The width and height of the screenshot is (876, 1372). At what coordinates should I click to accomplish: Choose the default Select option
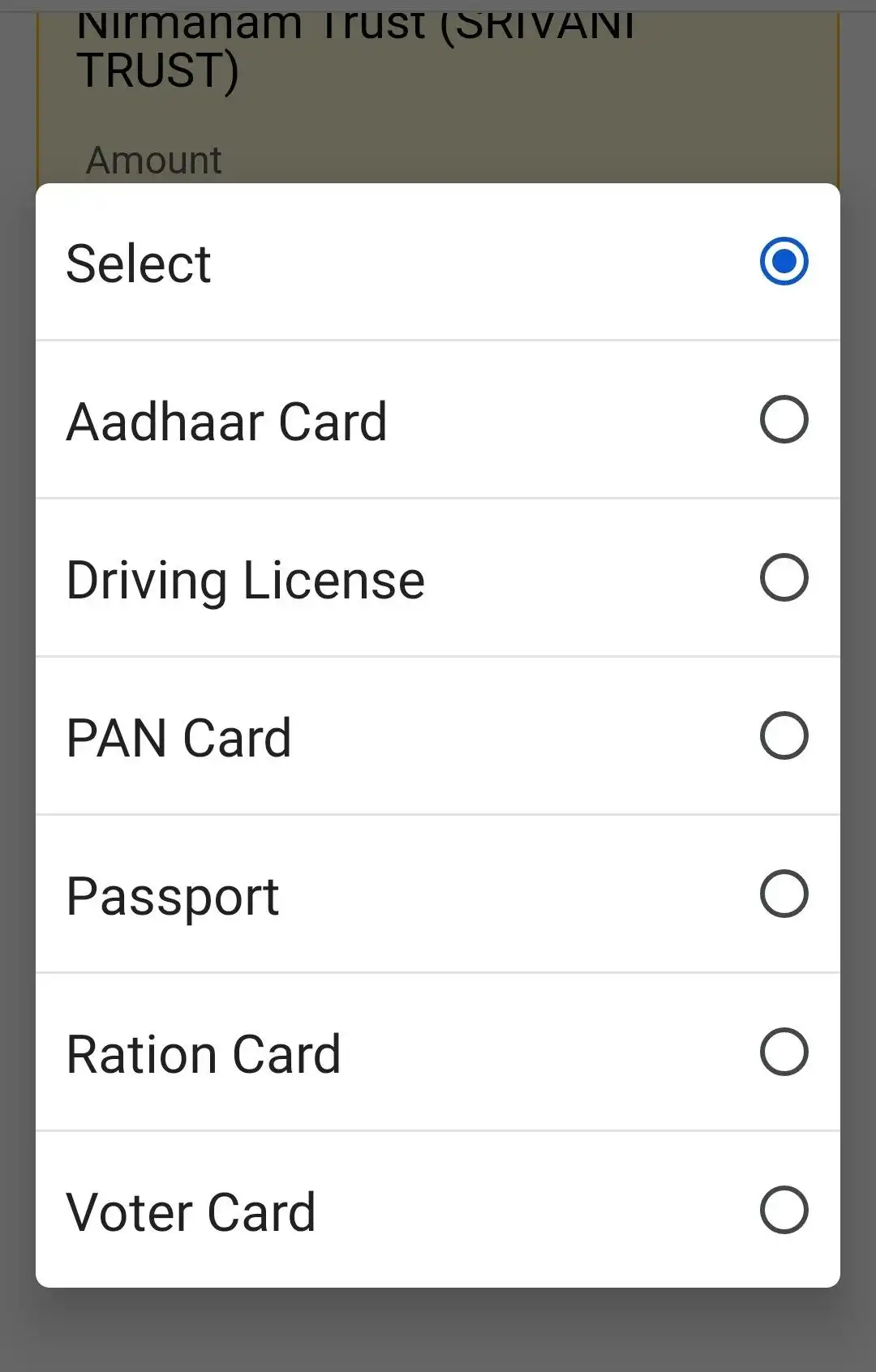438,262
